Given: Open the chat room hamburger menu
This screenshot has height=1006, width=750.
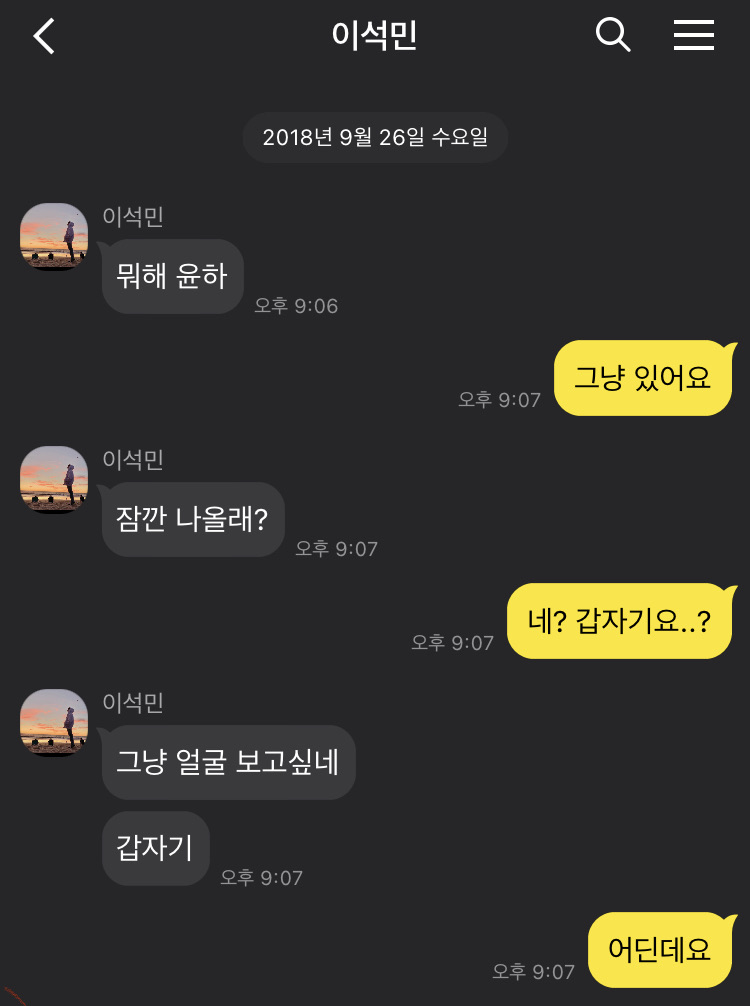Looking at the screenshot, I should (693, 36).
